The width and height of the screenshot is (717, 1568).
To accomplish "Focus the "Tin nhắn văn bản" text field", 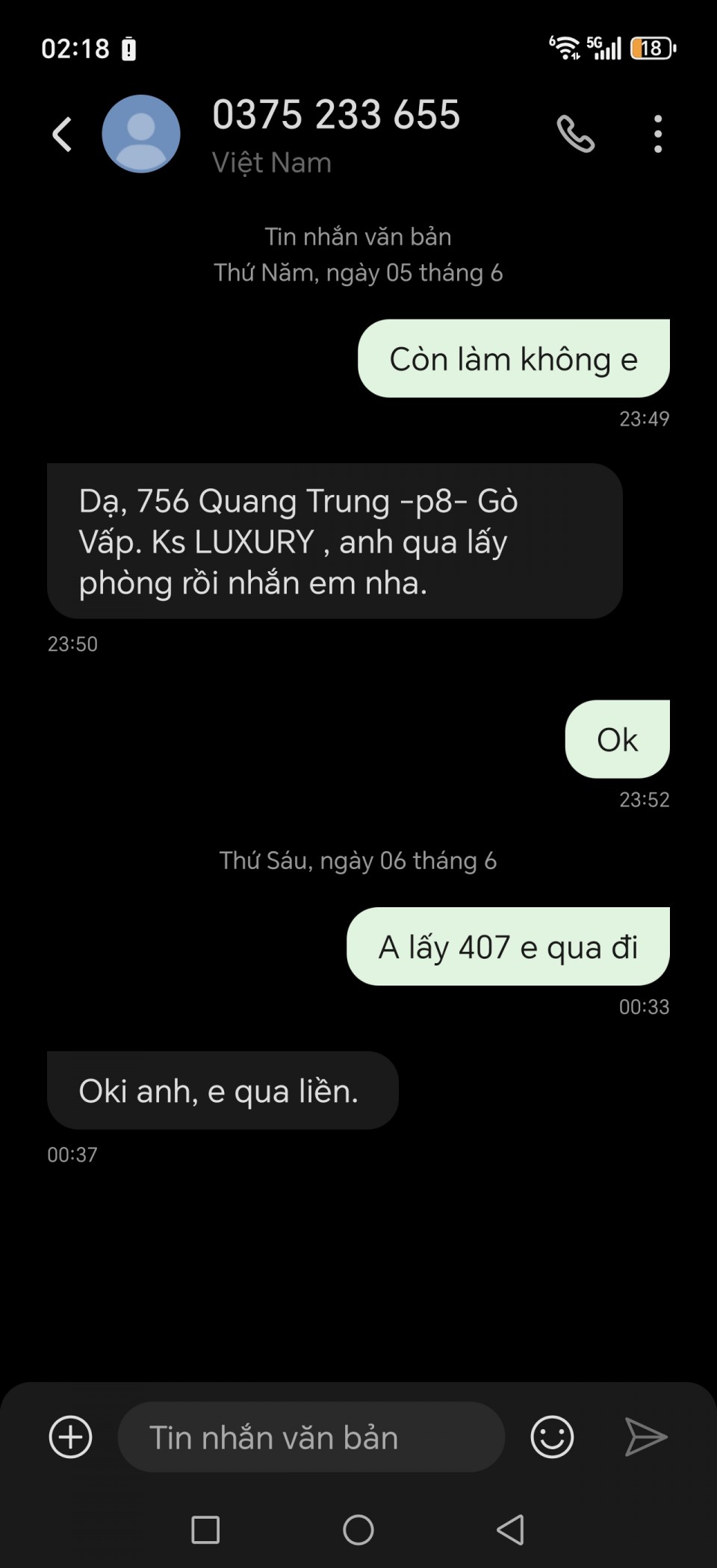I will (310, 1437).
